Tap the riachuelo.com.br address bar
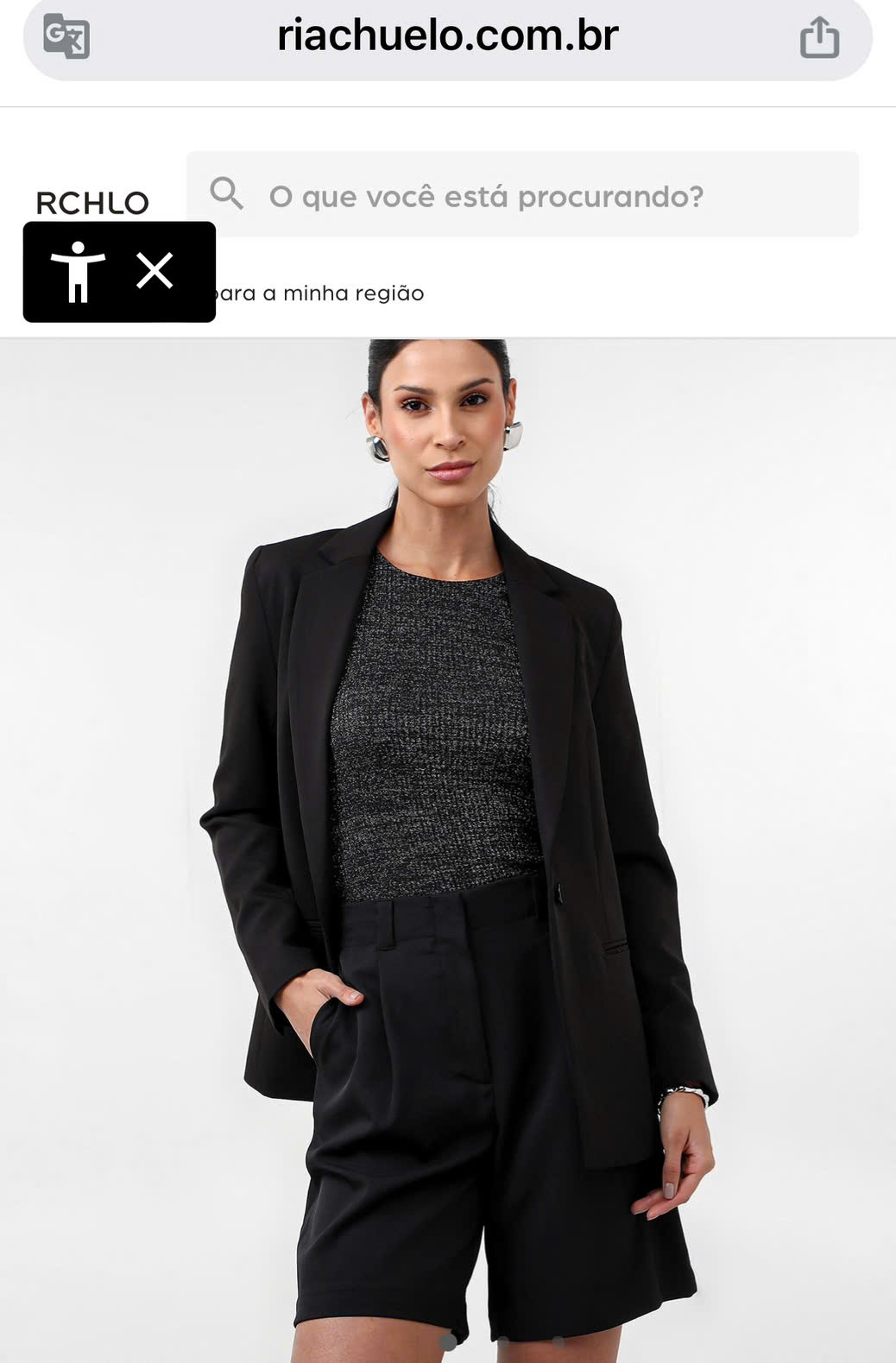Viewport: 896px width, 1363px height. pos(447,36)
